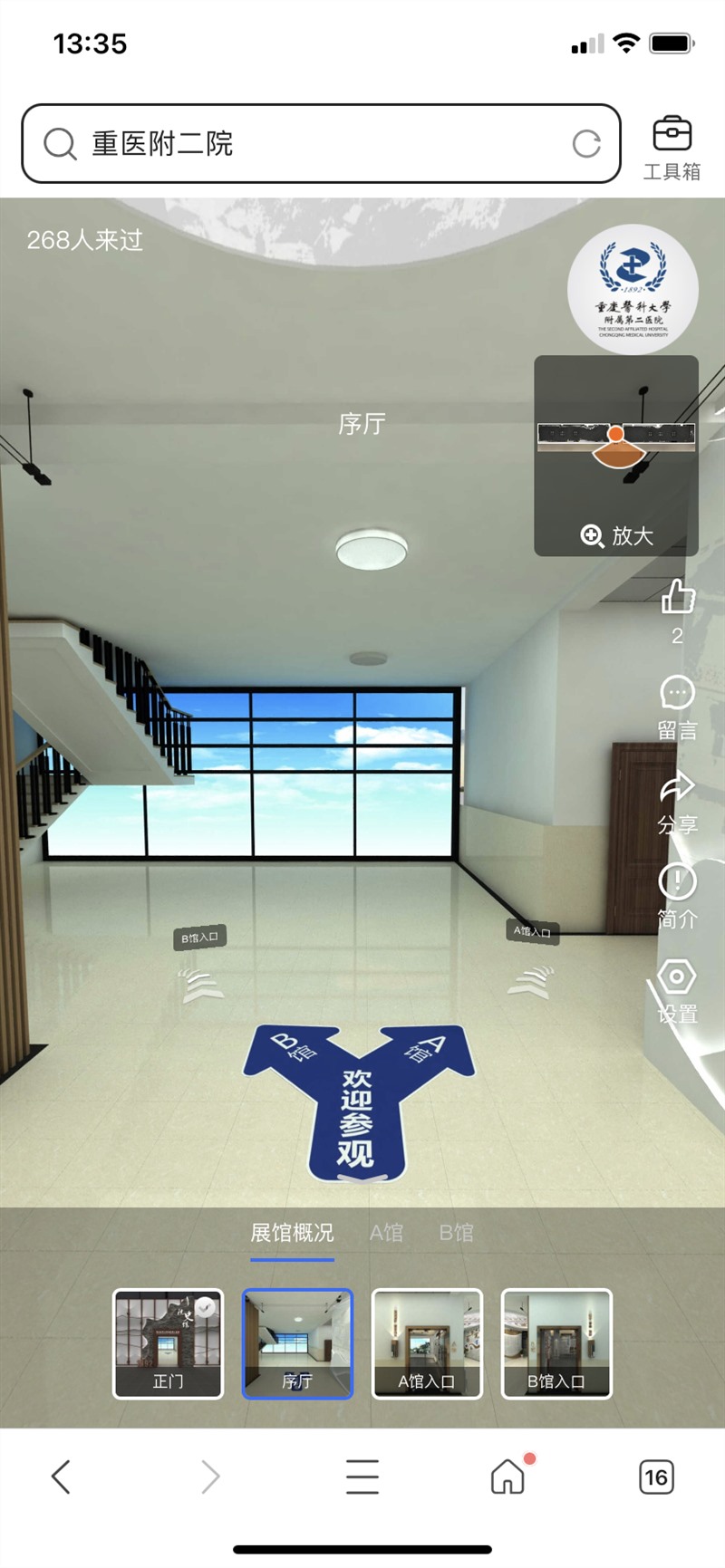The image size is (725, 1568).
Task: Share the tour via 分享
Action: [677, 802]
